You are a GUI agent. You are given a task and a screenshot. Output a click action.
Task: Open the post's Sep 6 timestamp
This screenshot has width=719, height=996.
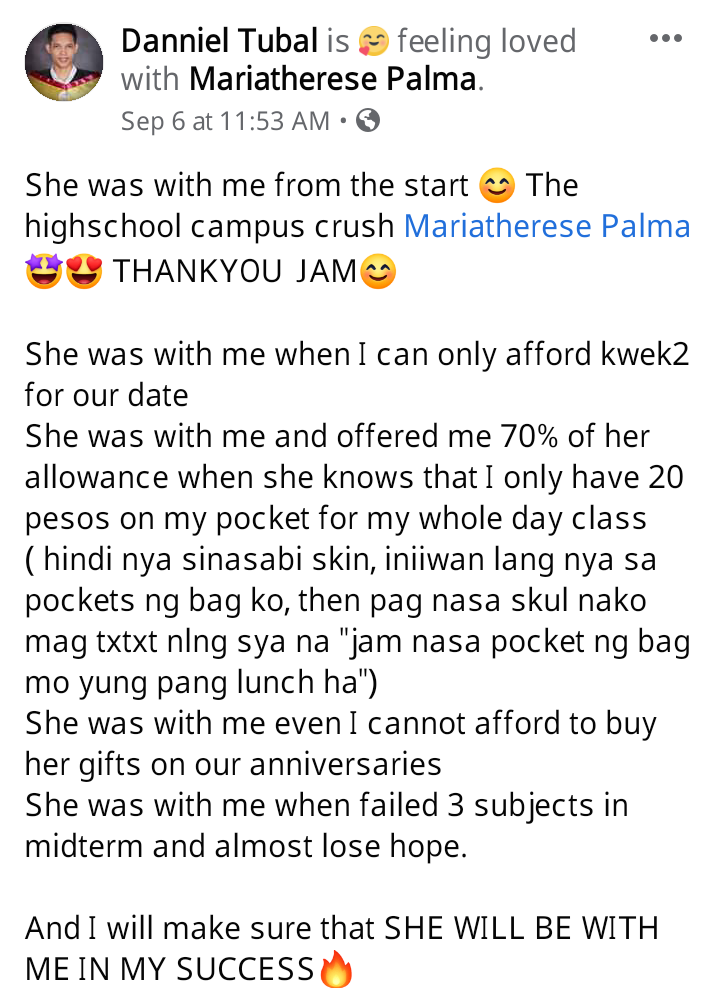coord(224,121)
